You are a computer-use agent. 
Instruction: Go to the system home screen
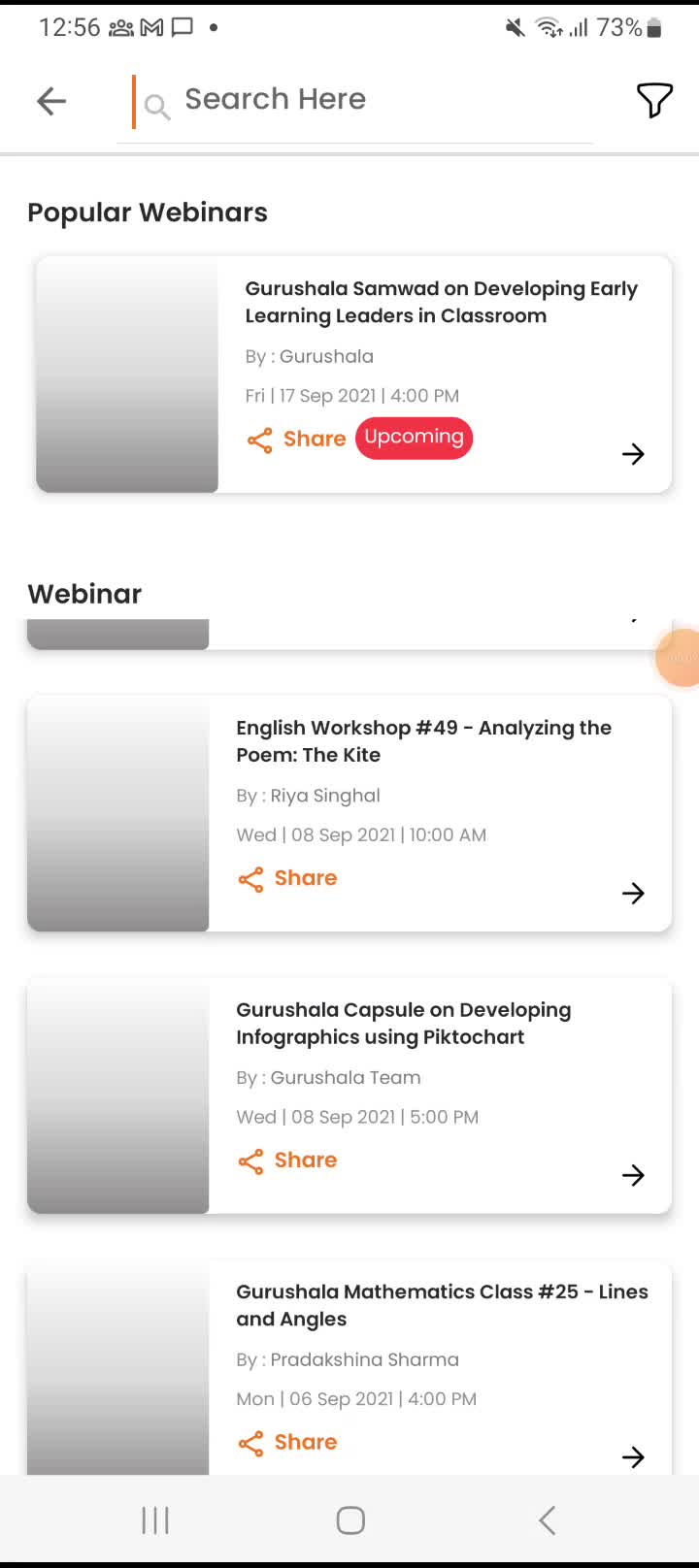[349, 1520]
